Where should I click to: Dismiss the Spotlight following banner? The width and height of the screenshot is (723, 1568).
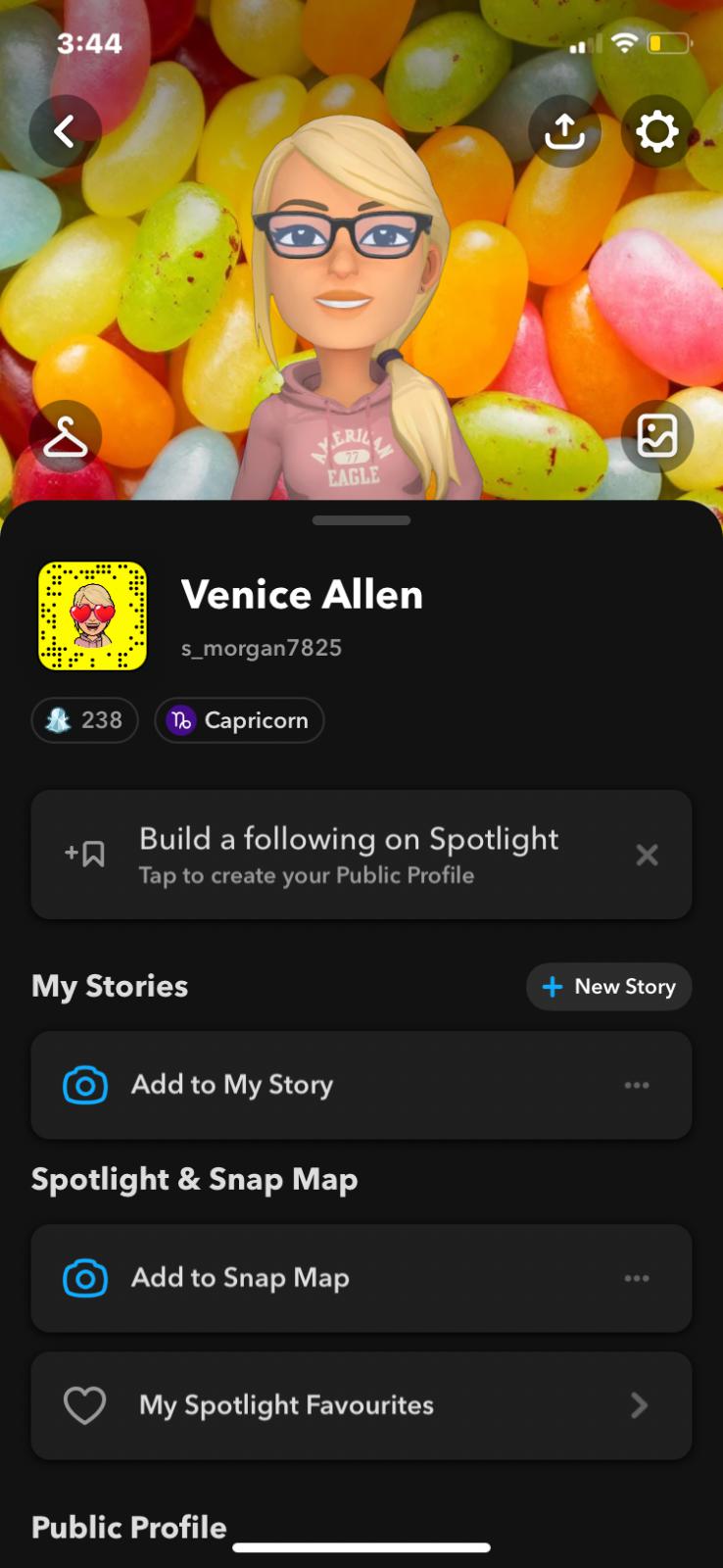(647, 855)
